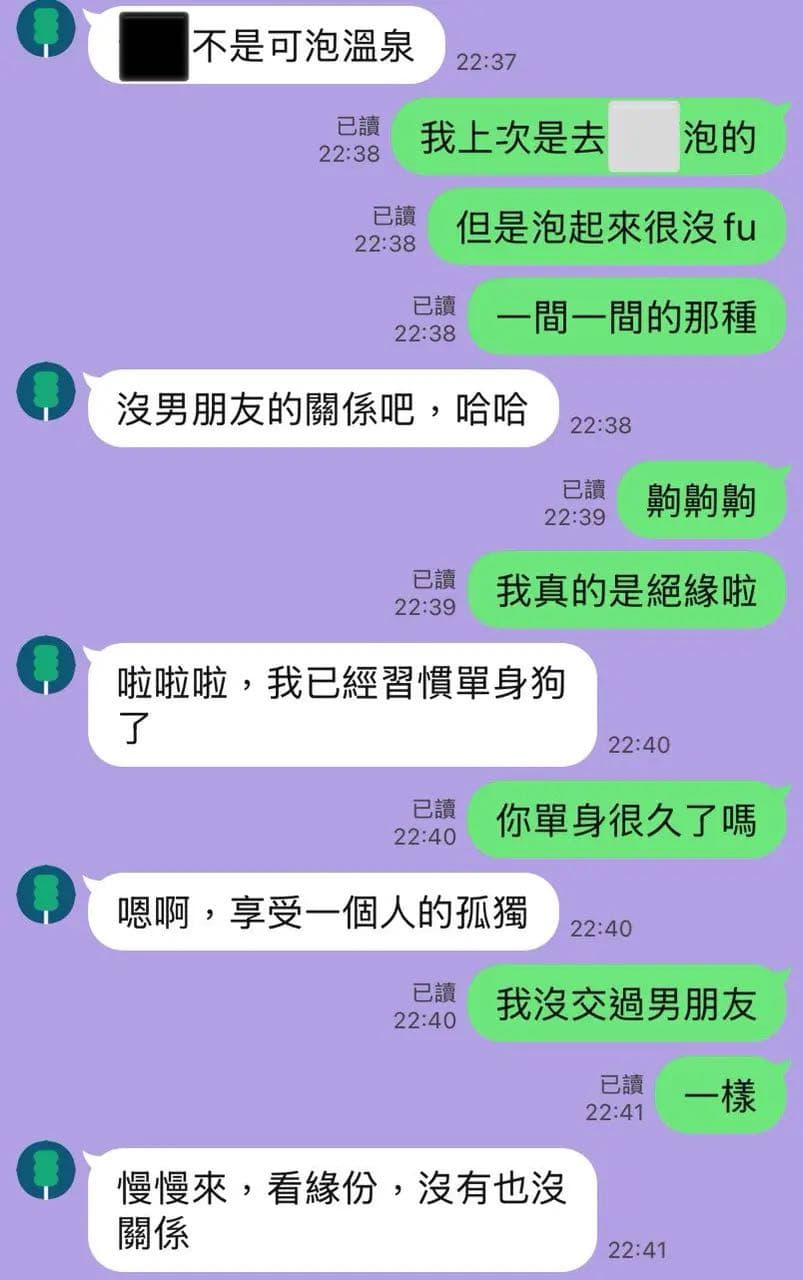Tap the avatar next to 慢慢來,看緣份 message

tap(46, 1170)
